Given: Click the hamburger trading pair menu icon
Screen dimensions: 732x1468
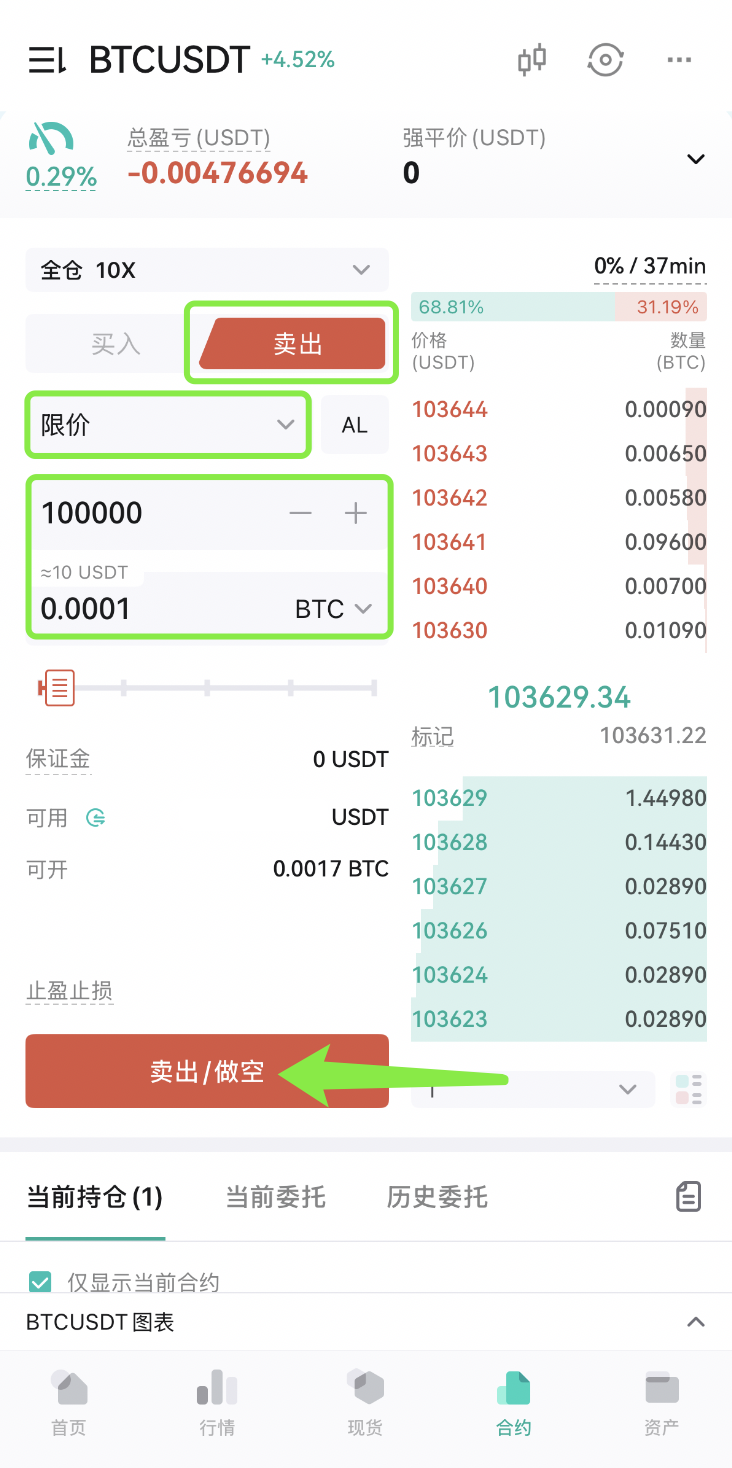Looking at the screenshot, I should [x=46, y=60].
